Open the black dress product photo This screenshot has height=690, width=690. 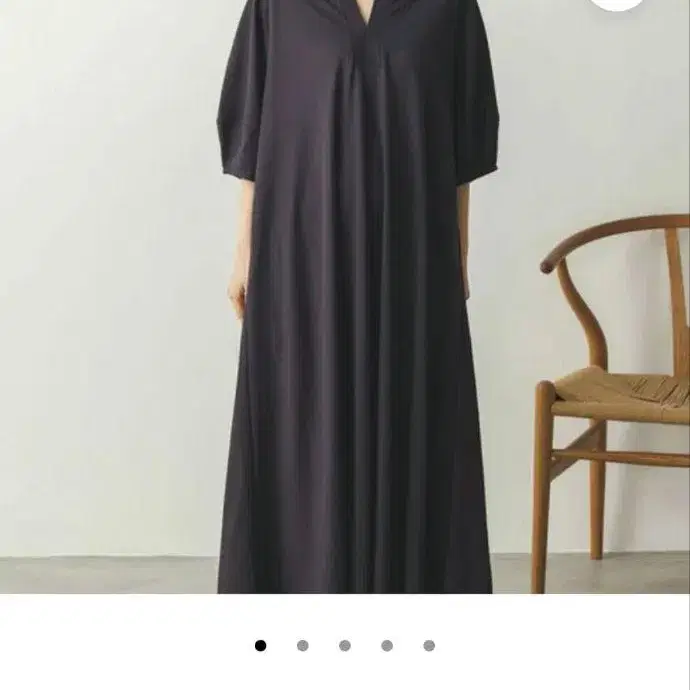pyautogui.click(x=345, y=297)
